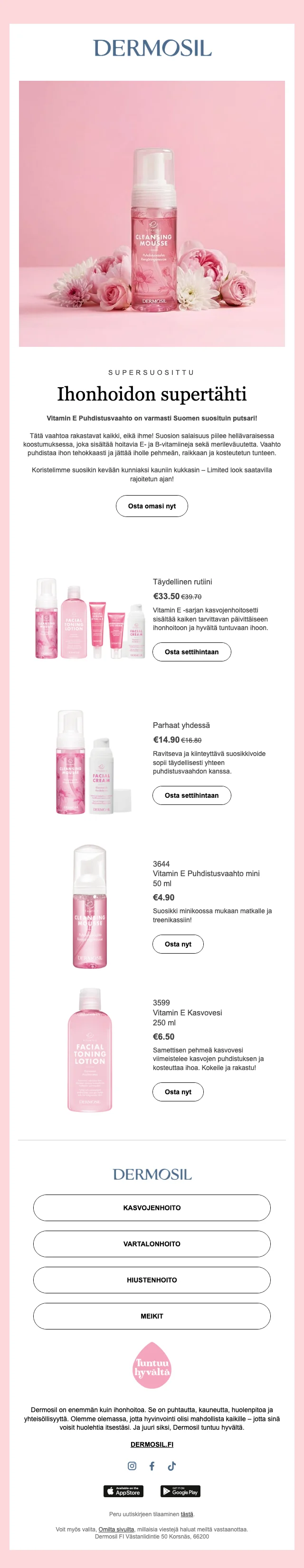Tap the 'Osta omasi nyt' button
Viewport: 304px width, 1568px height.
click(x=152, y=506)
